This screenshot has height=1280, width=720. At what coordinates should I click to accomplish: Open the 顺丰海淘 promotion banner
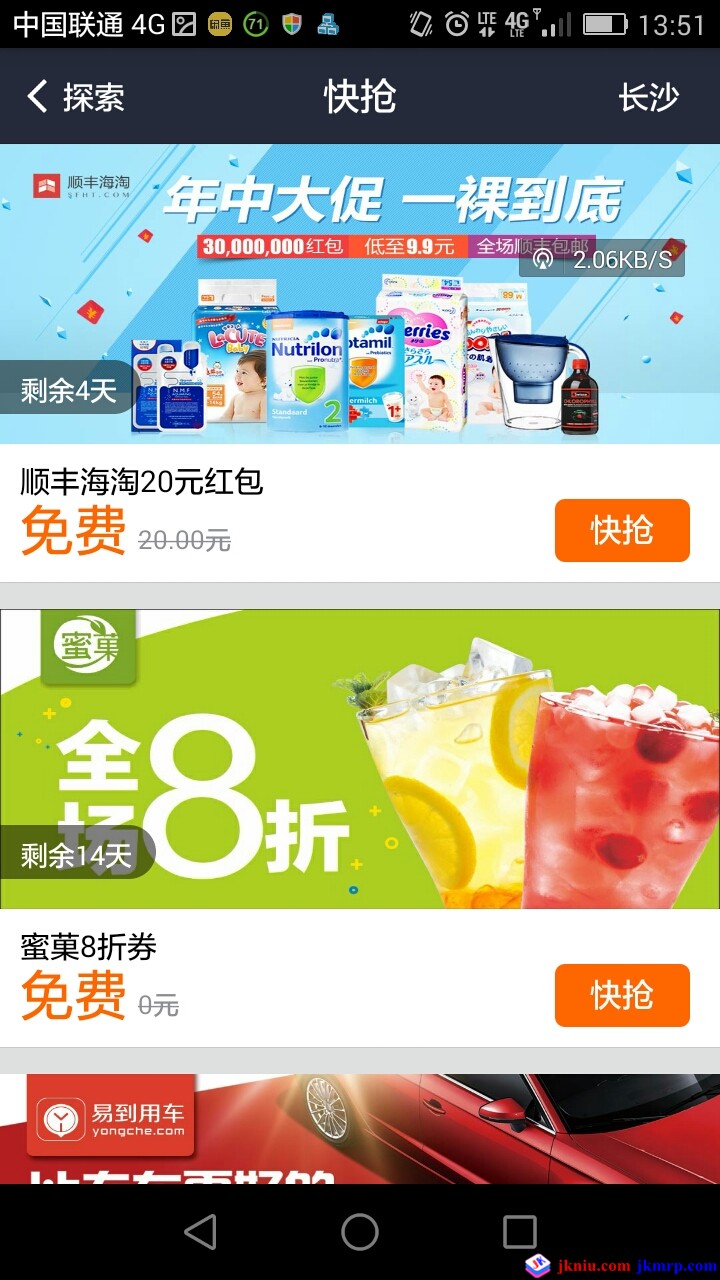tap(360, 294)
